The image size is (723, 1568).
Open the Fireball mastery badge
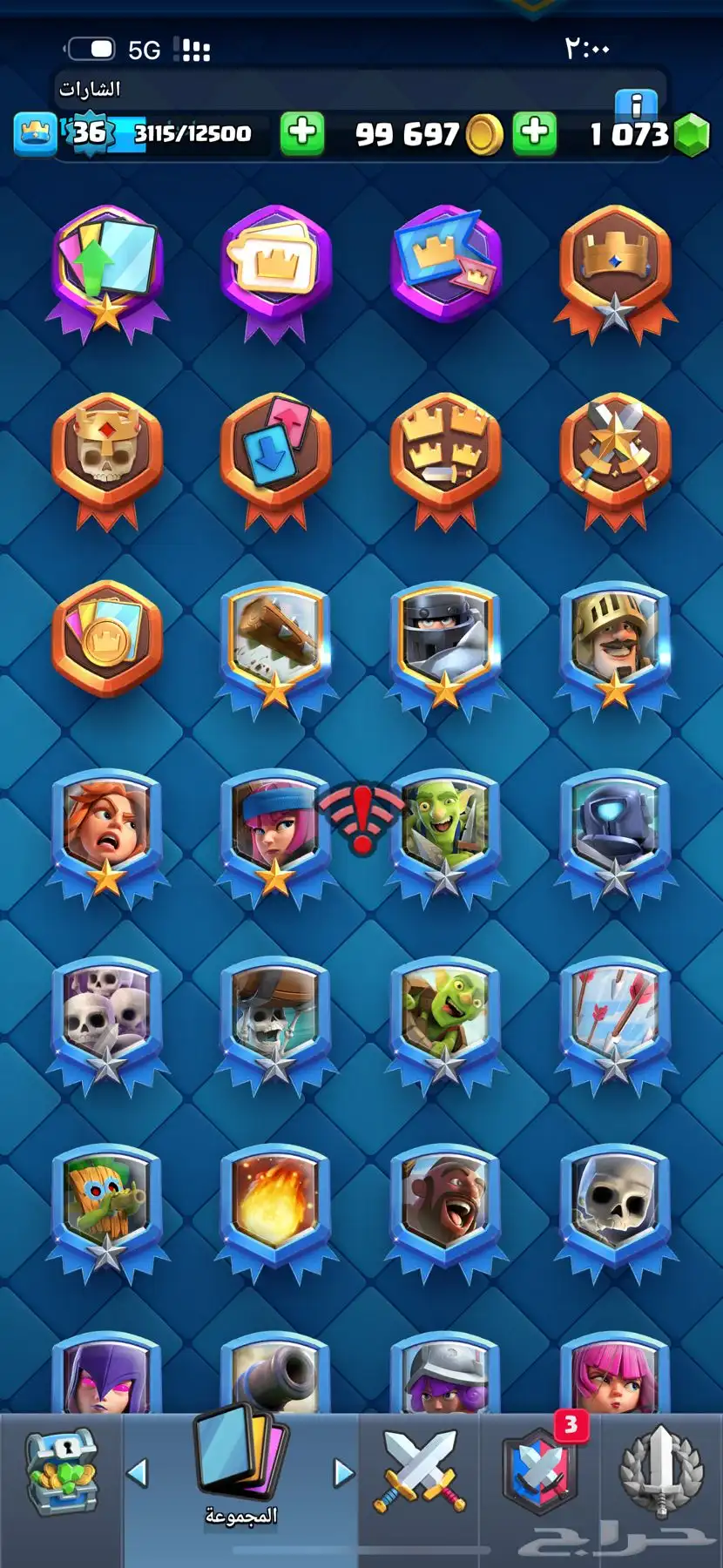(276, 1206)
